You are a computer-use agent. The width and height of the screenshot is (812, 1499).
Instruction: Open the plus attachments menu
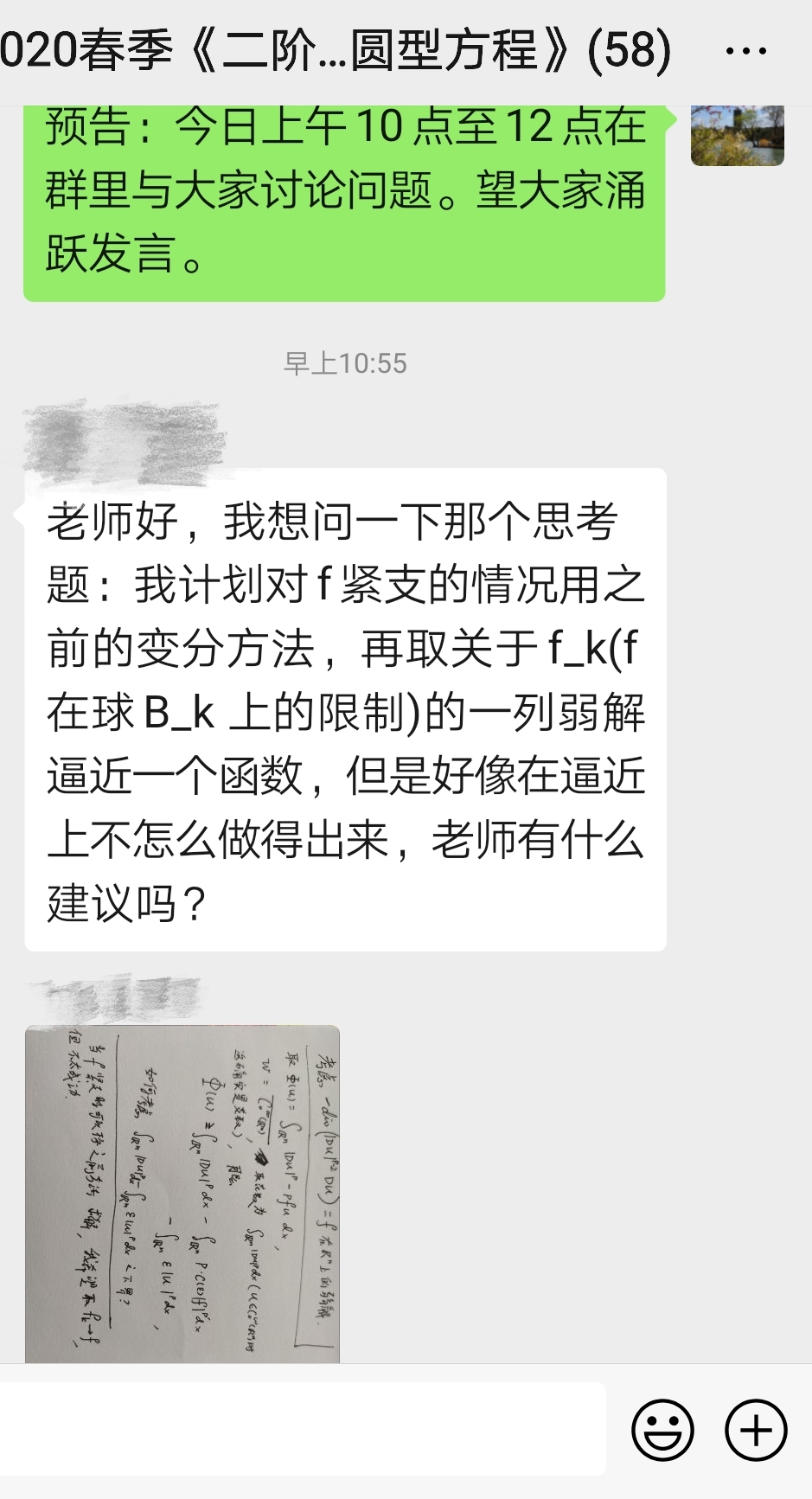(755, 1430)
